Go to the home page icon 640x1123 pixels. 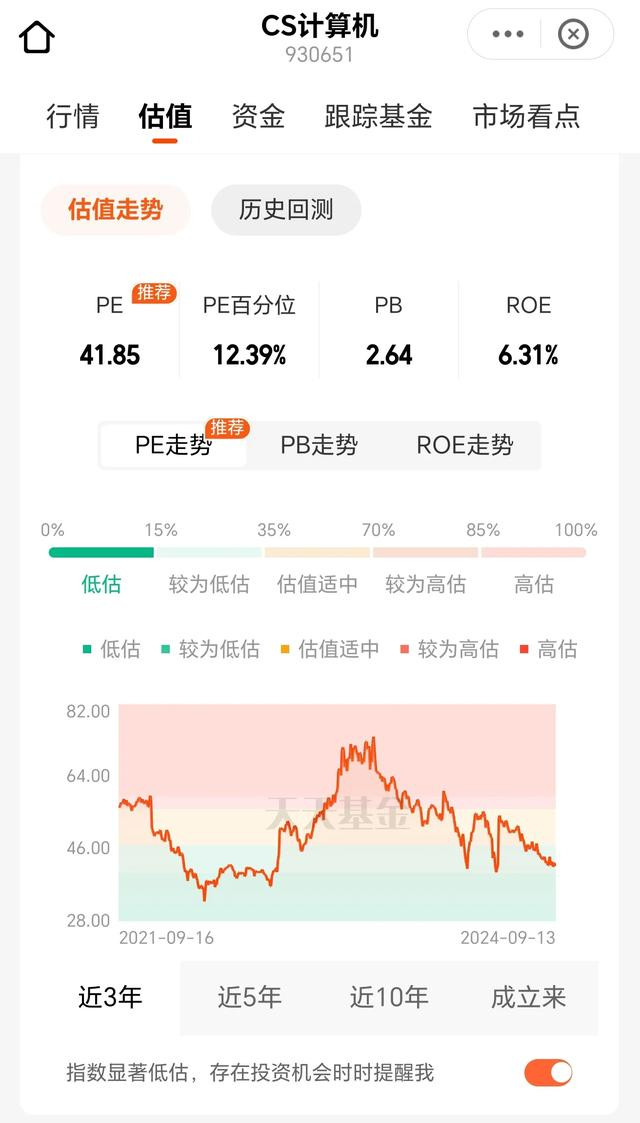pyautogui.click(x=37, y=37)
